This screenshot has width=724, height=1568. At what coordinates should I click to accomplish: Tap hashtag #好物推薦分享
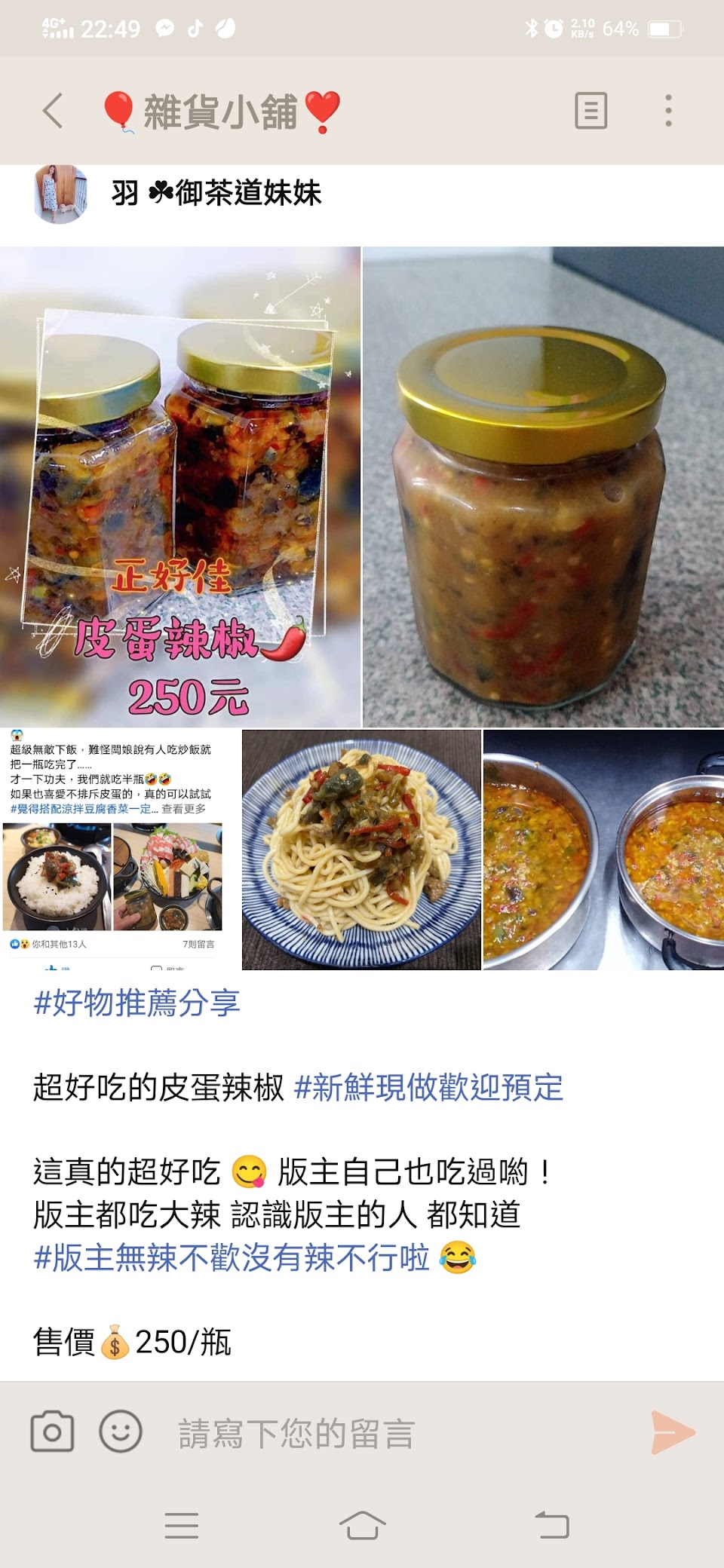137,1003
